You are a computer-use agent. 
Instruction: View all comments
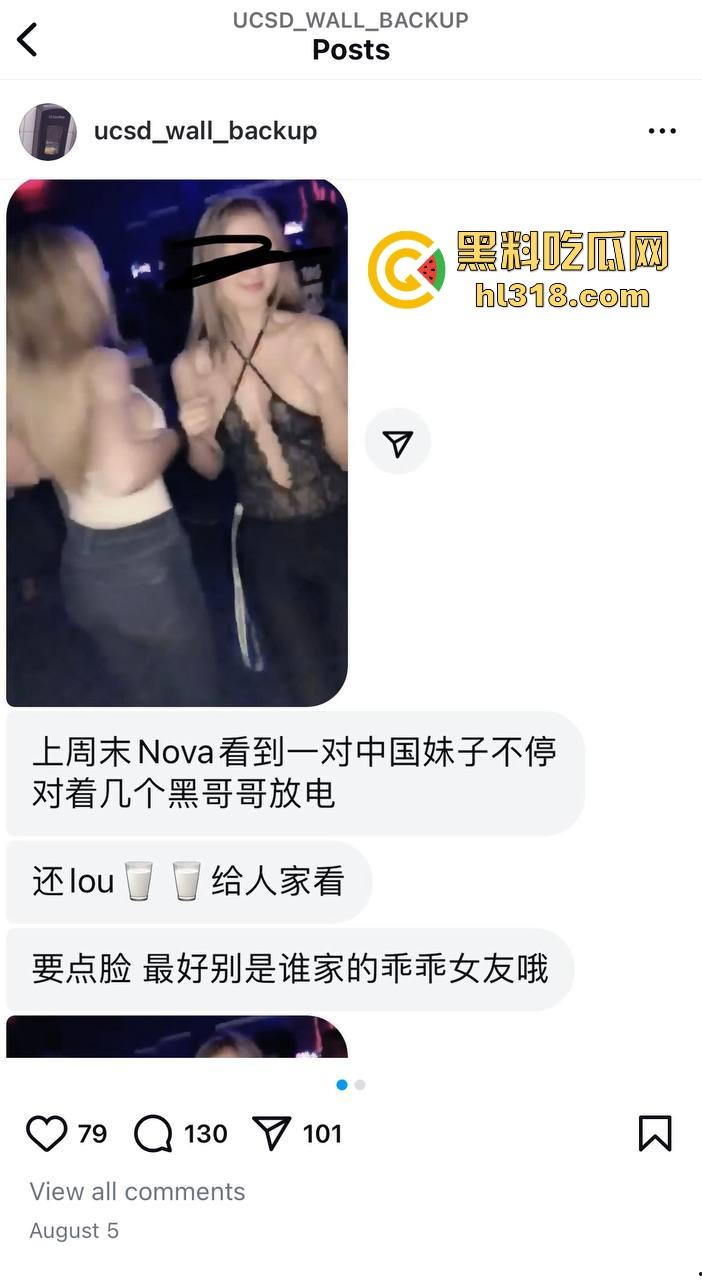137,1191
